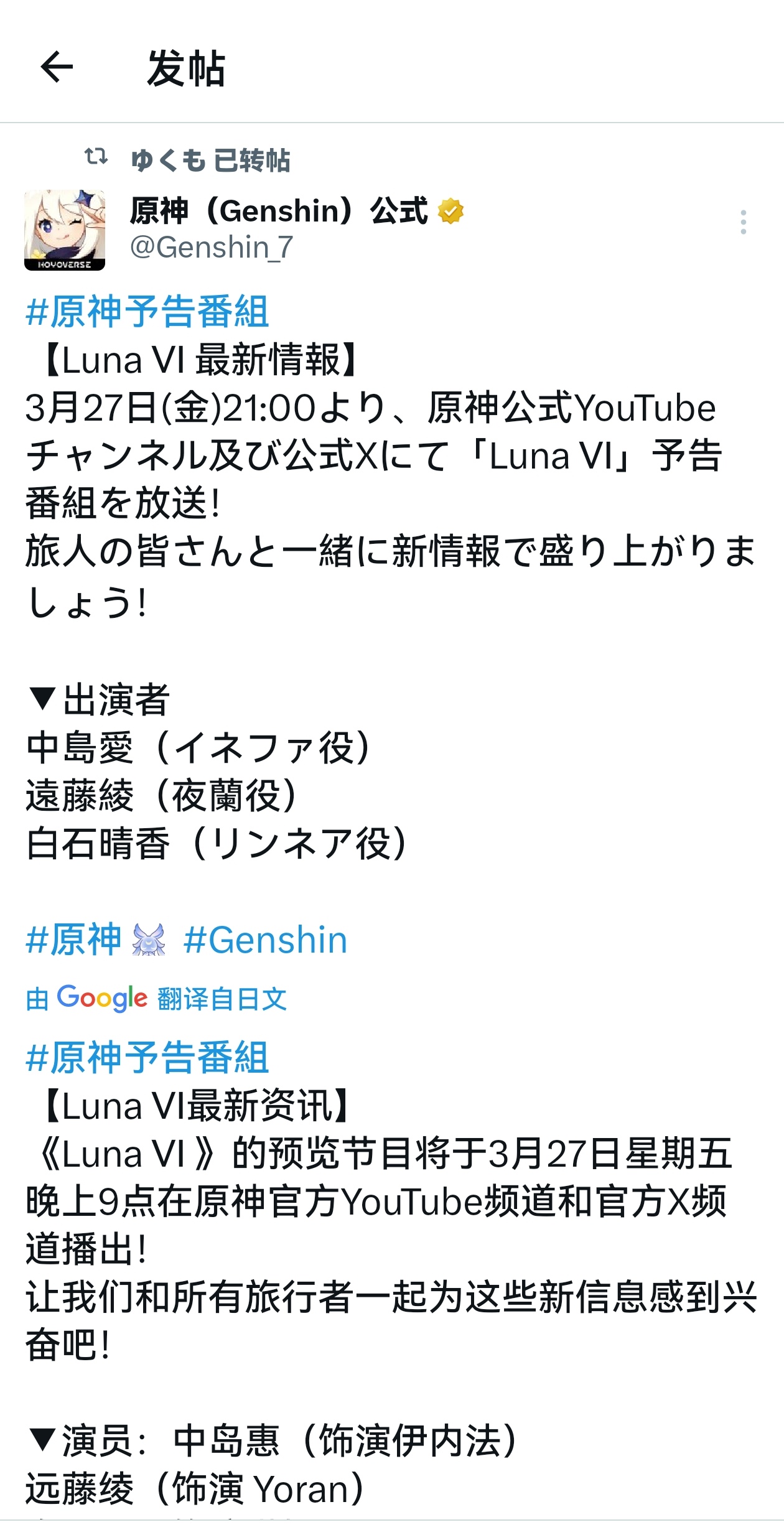This screenshot has width=784, height=1540.
Task: Open the @Genshin_7 account handle
Action: coord(212,247)
